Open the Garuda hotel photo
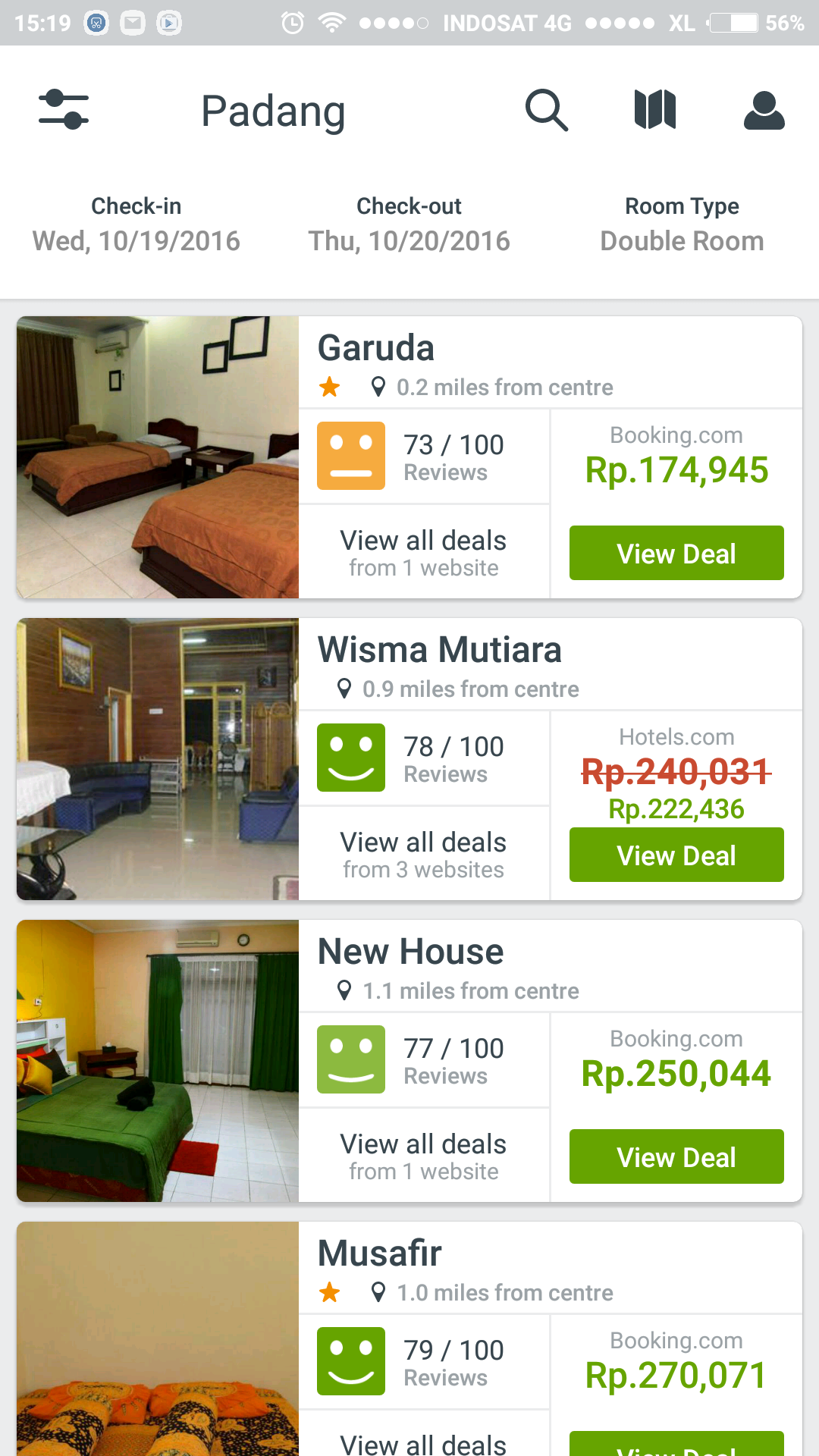Screen dimensions: 819x1456 pos(158,457)
